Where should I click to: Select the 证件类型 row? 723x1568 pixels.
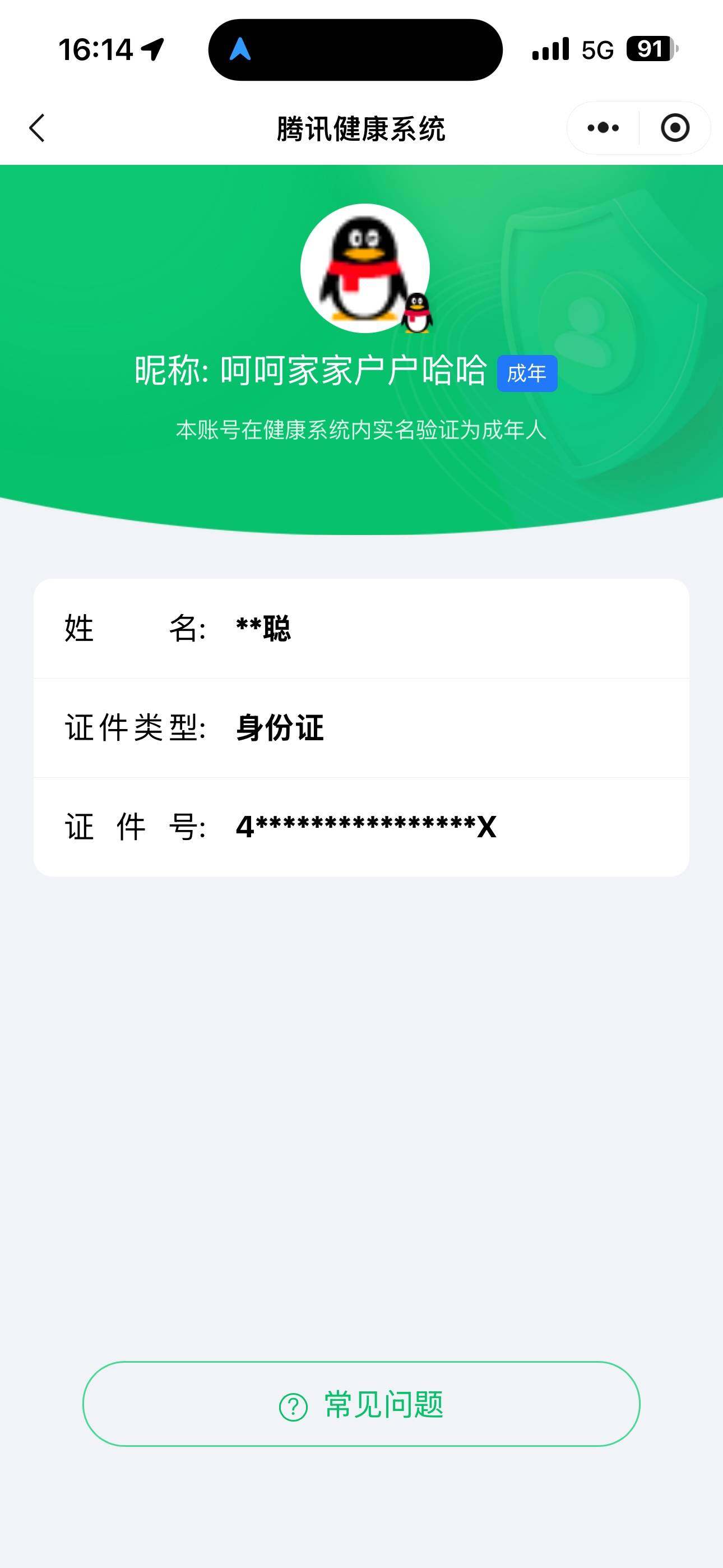pos(361,729)
